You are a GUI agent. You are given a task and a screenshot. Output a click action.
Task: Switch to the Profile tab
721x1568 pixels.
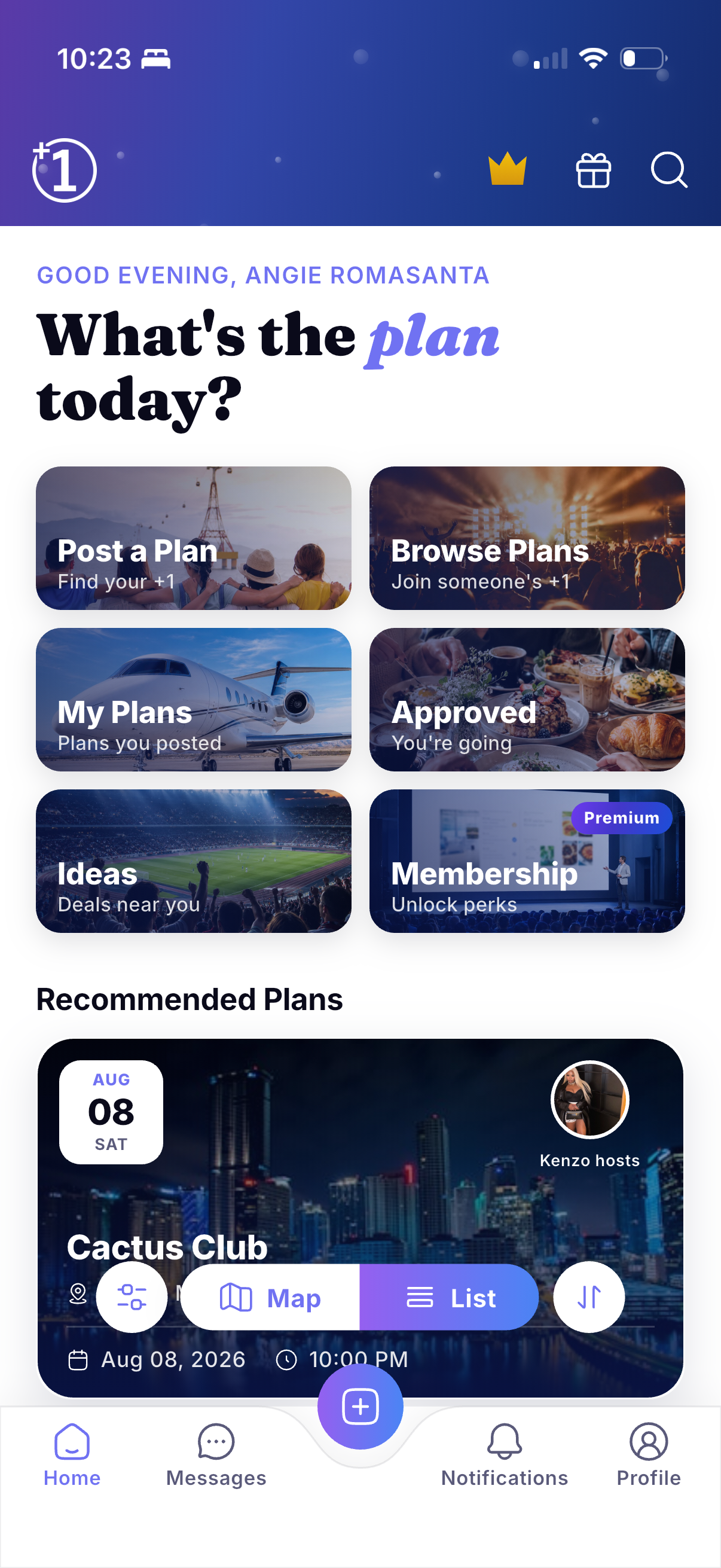[649, 1455]
